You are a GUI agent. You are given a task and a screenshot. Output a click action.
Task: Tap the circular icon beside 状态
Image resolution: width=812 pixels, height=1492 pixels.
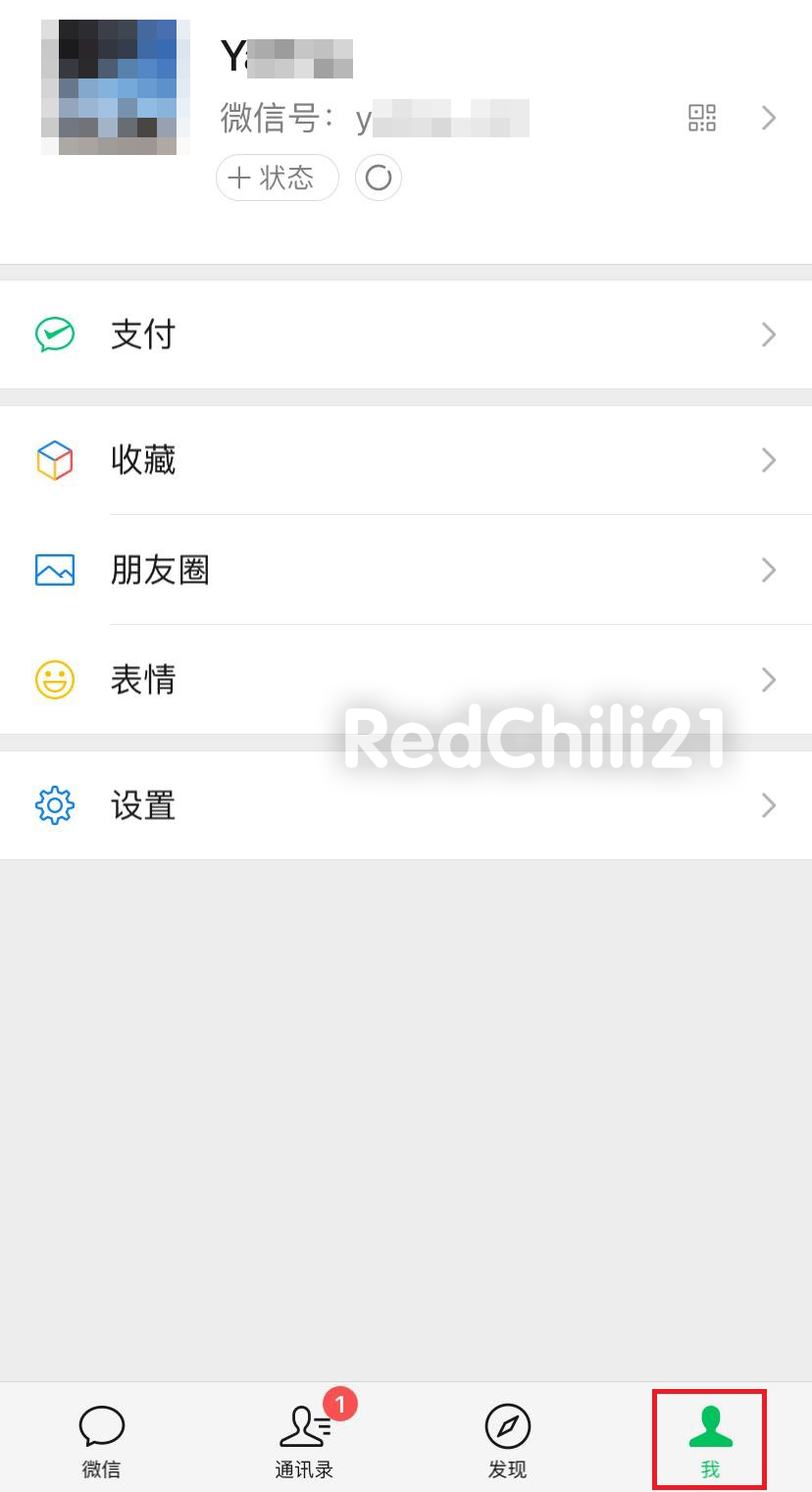[379, 178]
